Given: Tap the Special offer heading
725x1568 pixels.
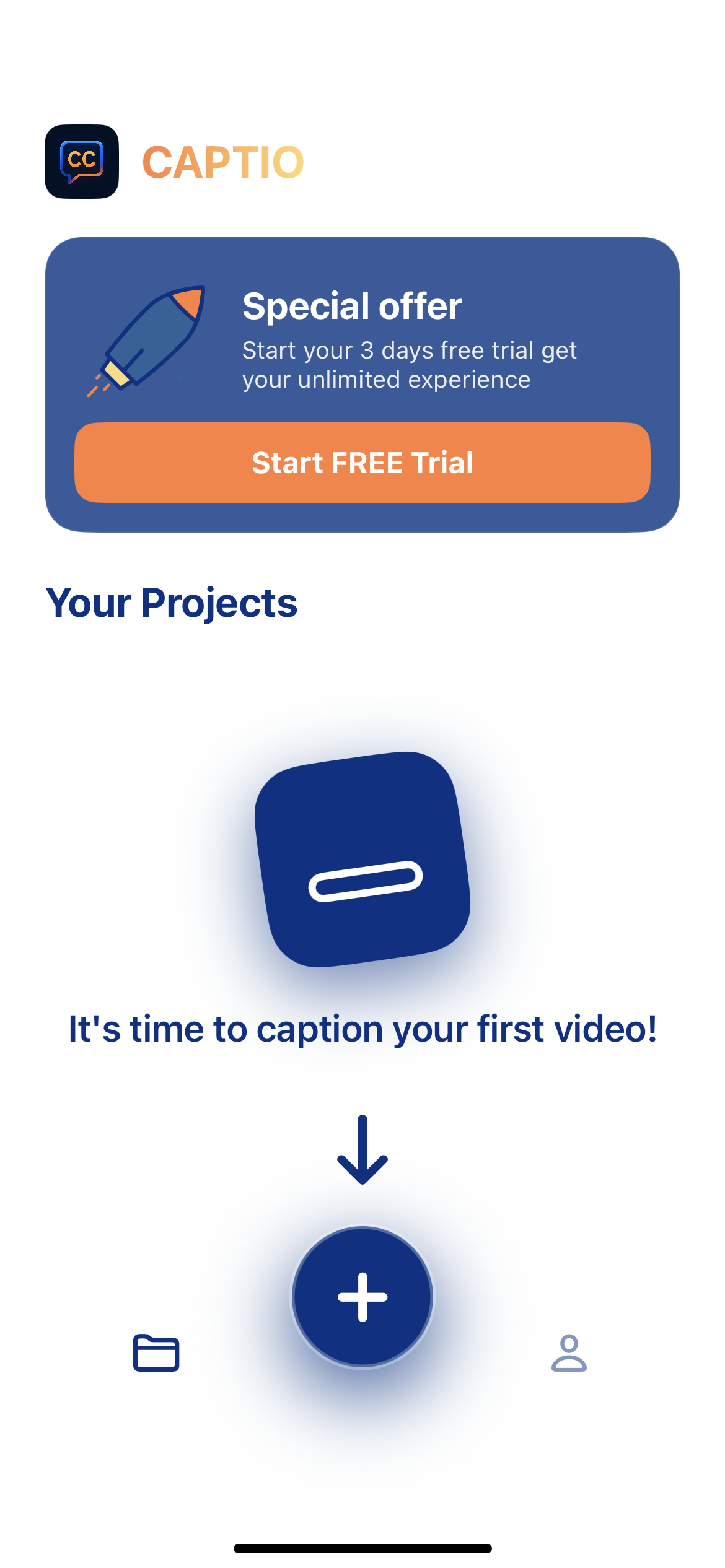Looking at the screenshot, I should [x=352, y=305].
